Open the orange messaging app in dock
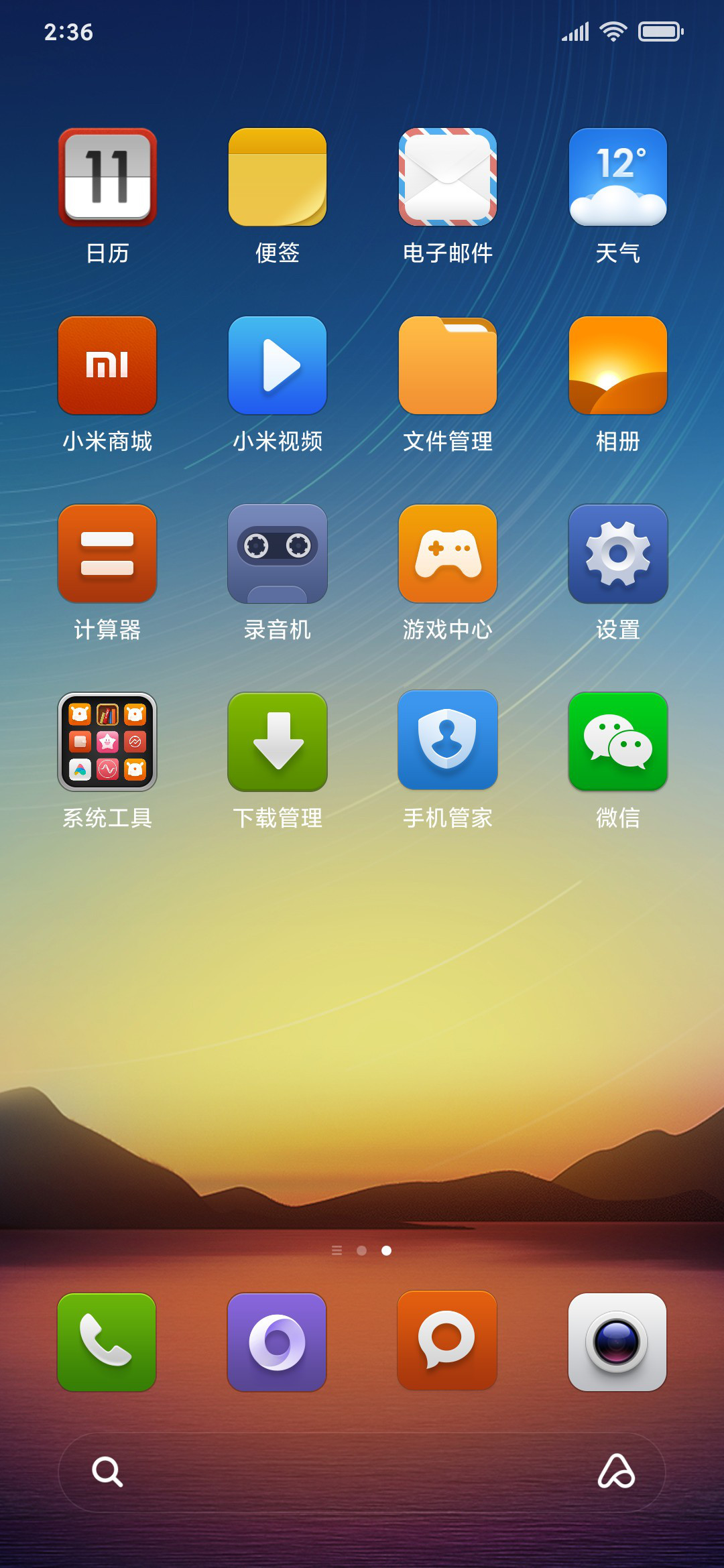 click(448, 1342)
